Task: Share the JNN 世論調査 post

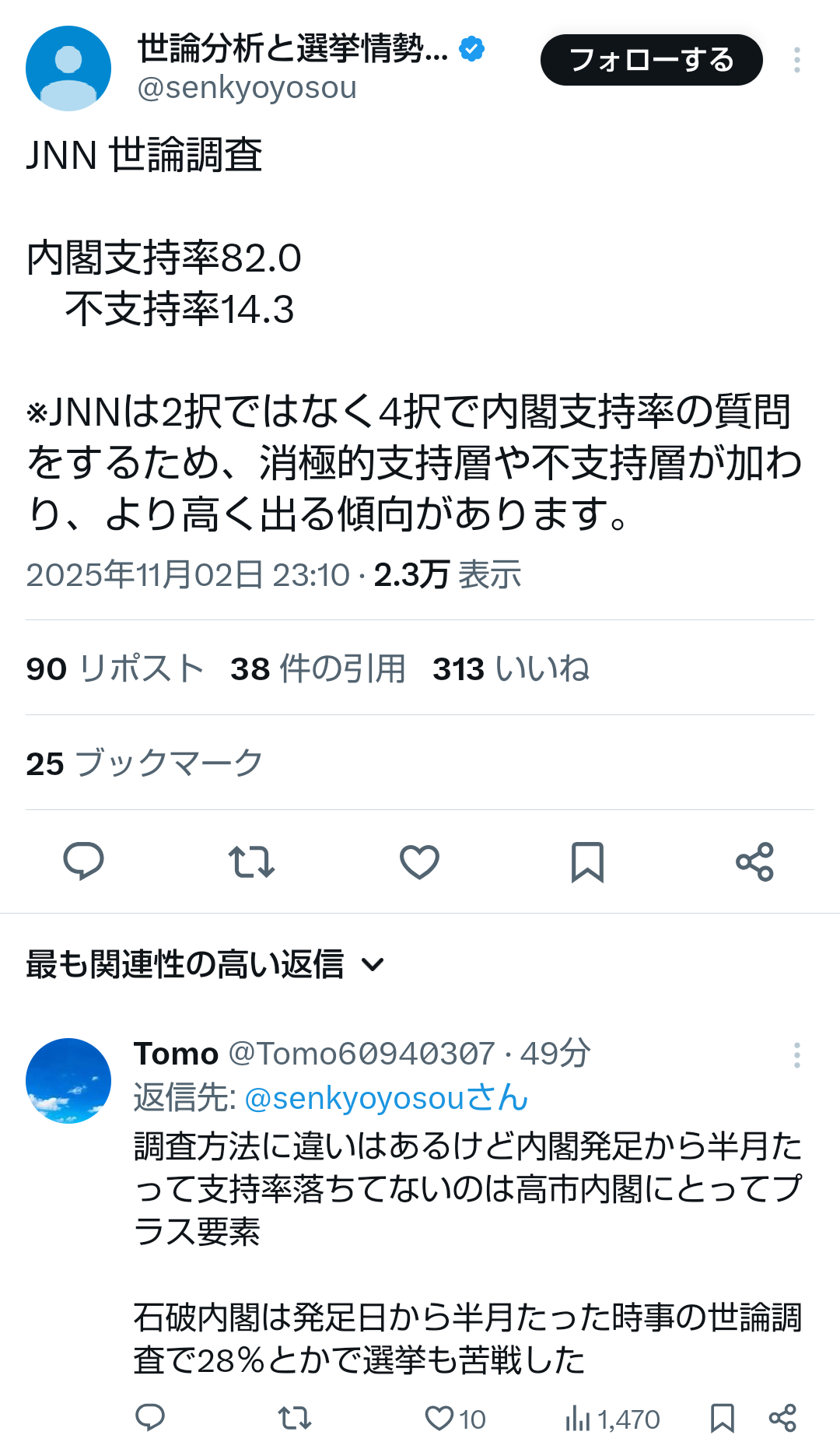Action: [x=754, y=861]
